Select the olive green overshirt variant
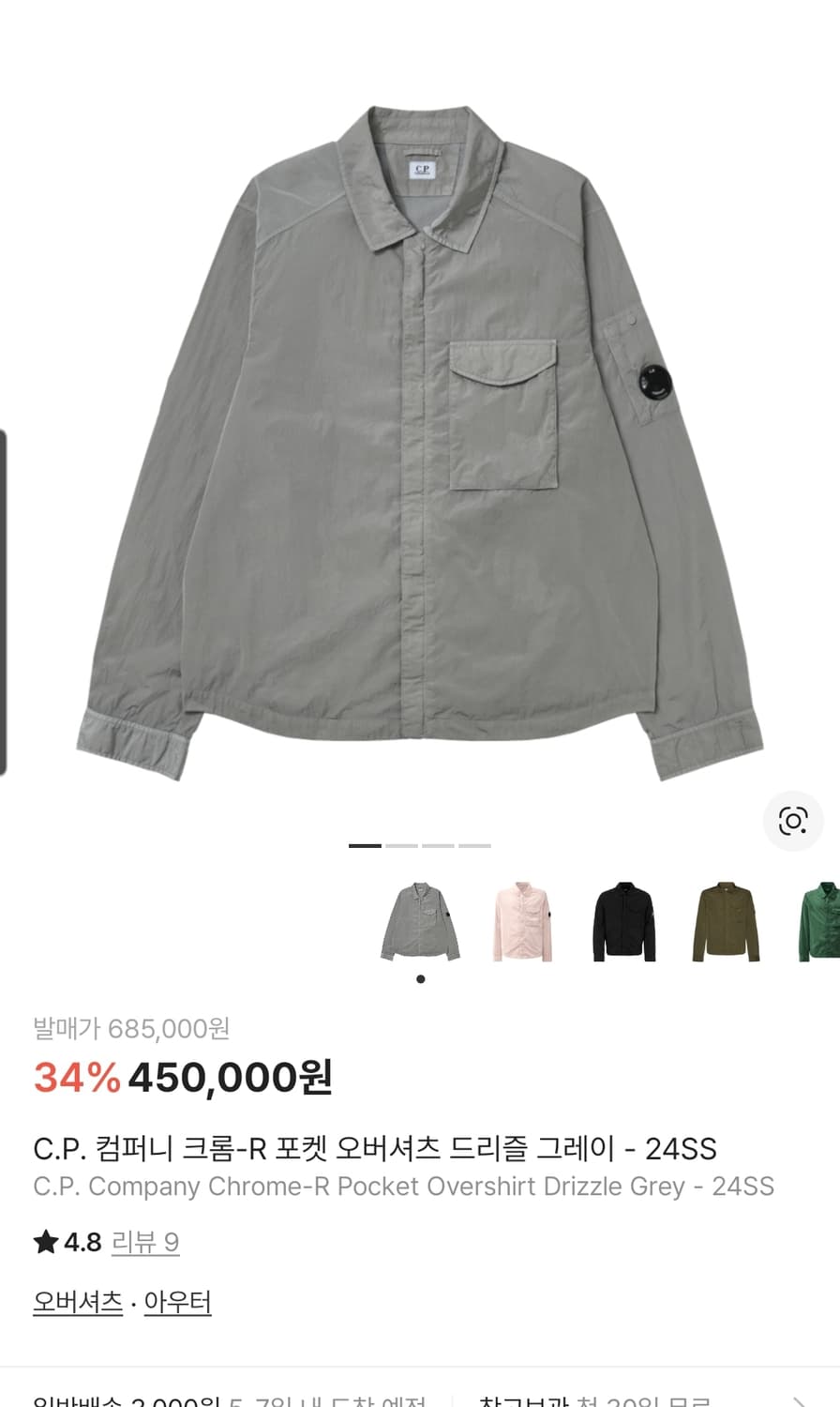This screenshot has height=1407, width=840. [726, 920]
